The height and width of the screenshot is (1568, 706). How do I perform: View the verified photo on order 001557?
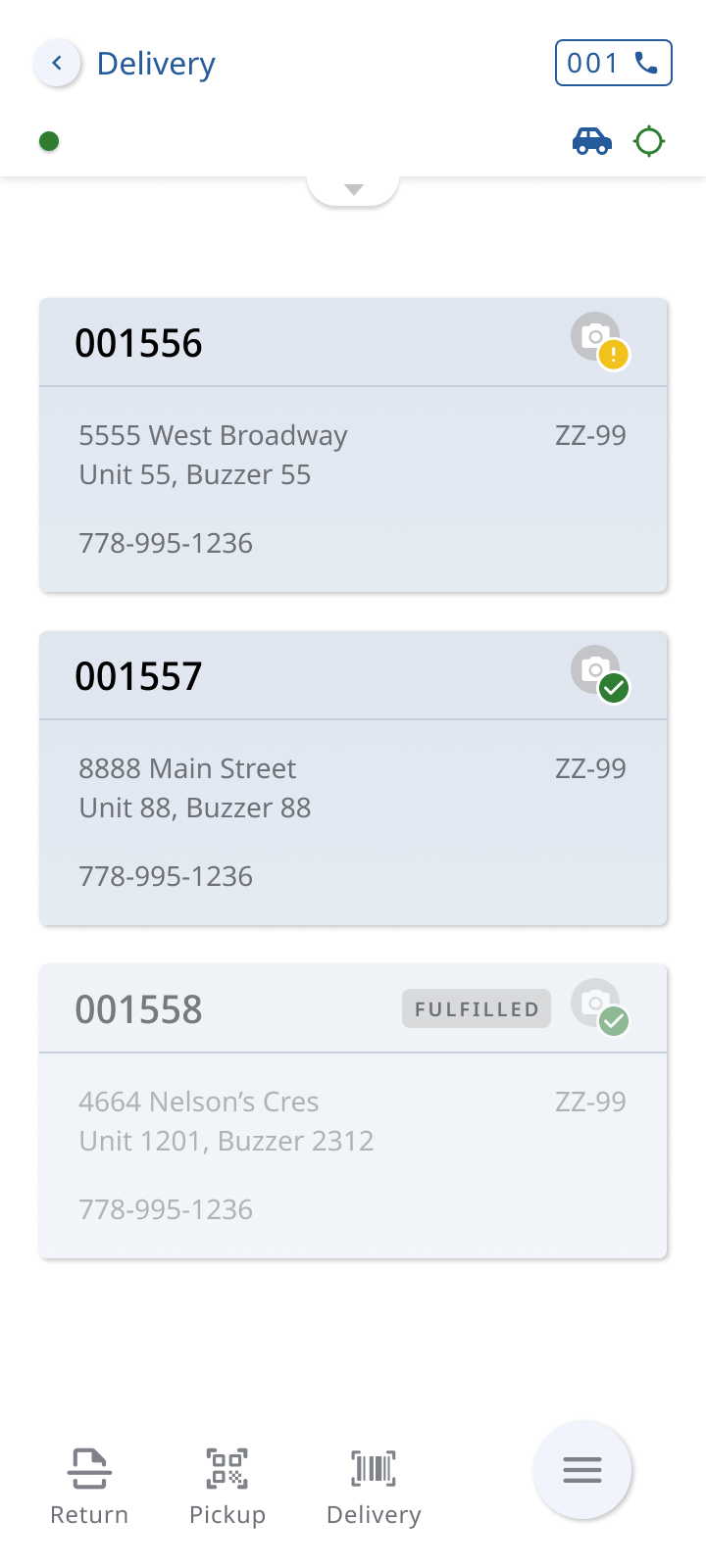[x=599, y=673]
